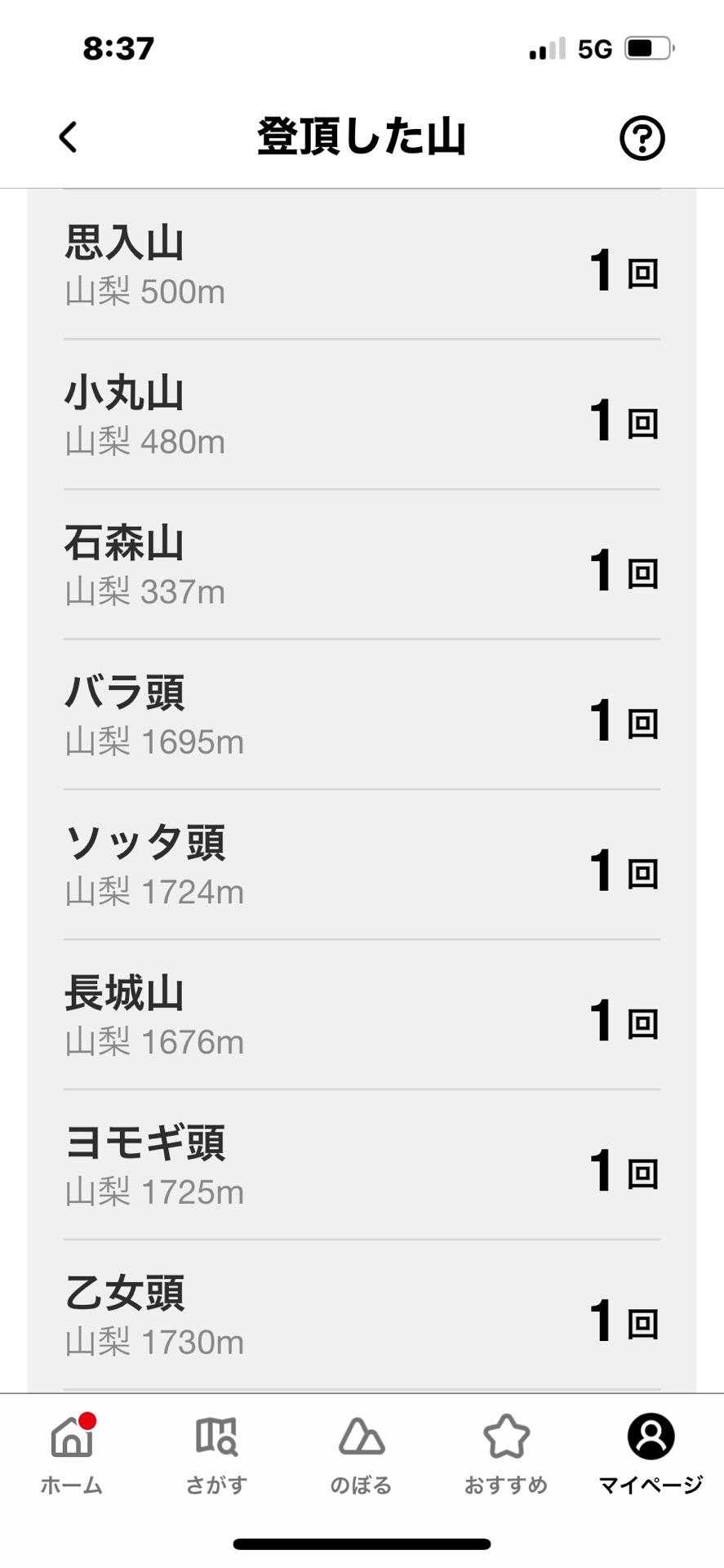Screen dimensions: 724x1568
Task: Switch to the ホーム tab
Action: 72,1455
